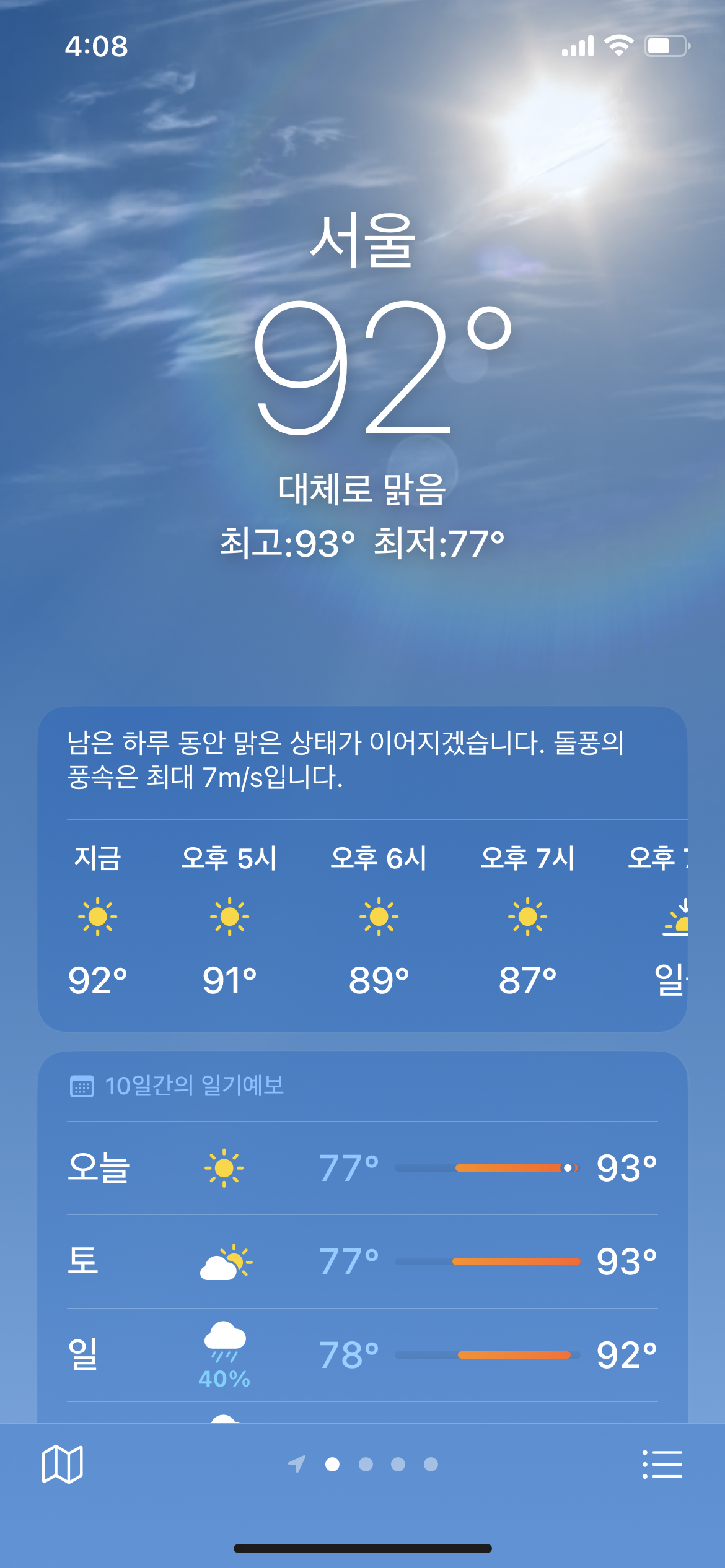Open the hourly forecast card summary
Image resolution: width=725 pixels, height=1568 pixels.
[345, 759]
